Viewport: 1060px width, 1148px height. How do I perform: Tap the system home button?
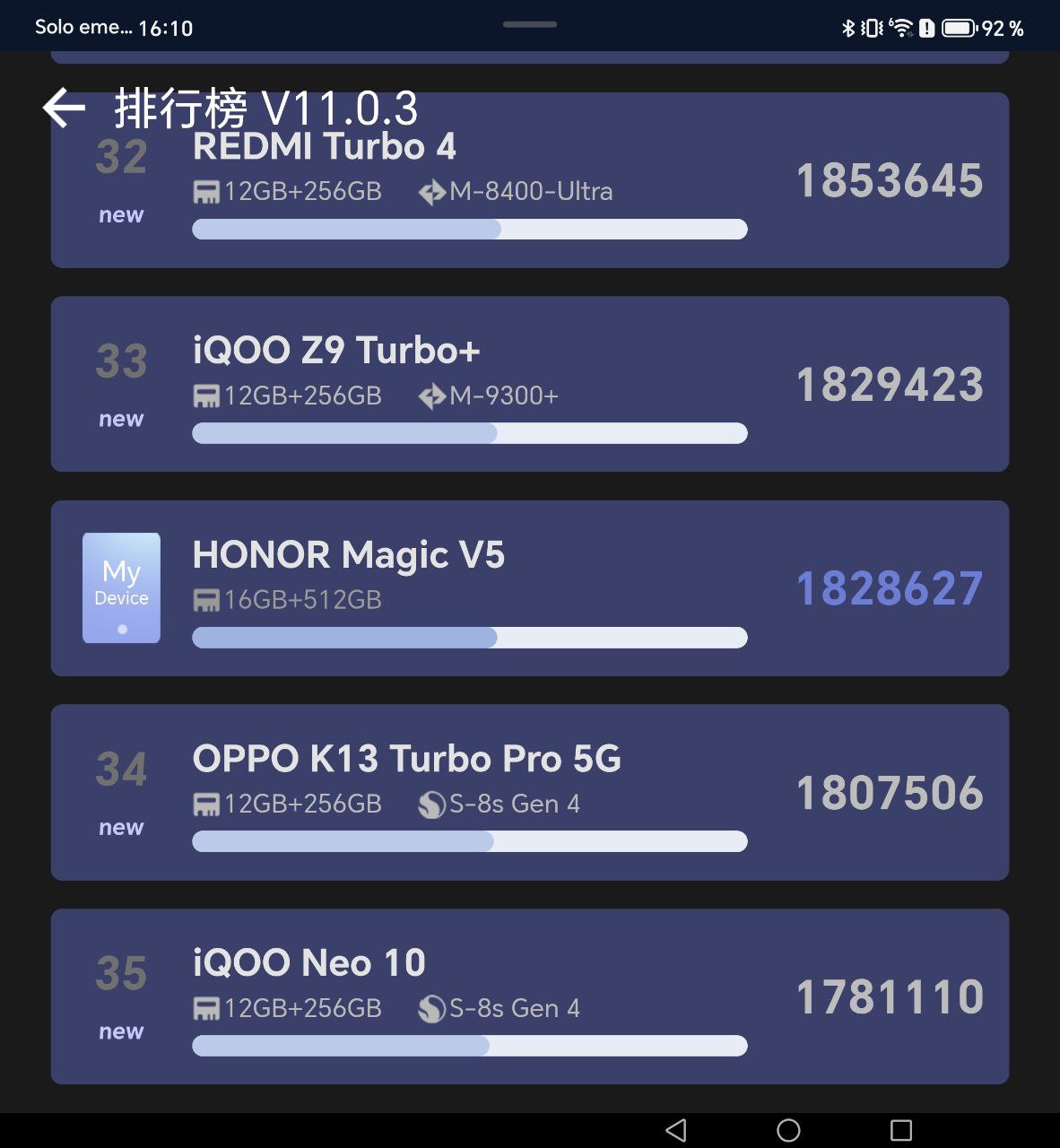coord(788,1130)
